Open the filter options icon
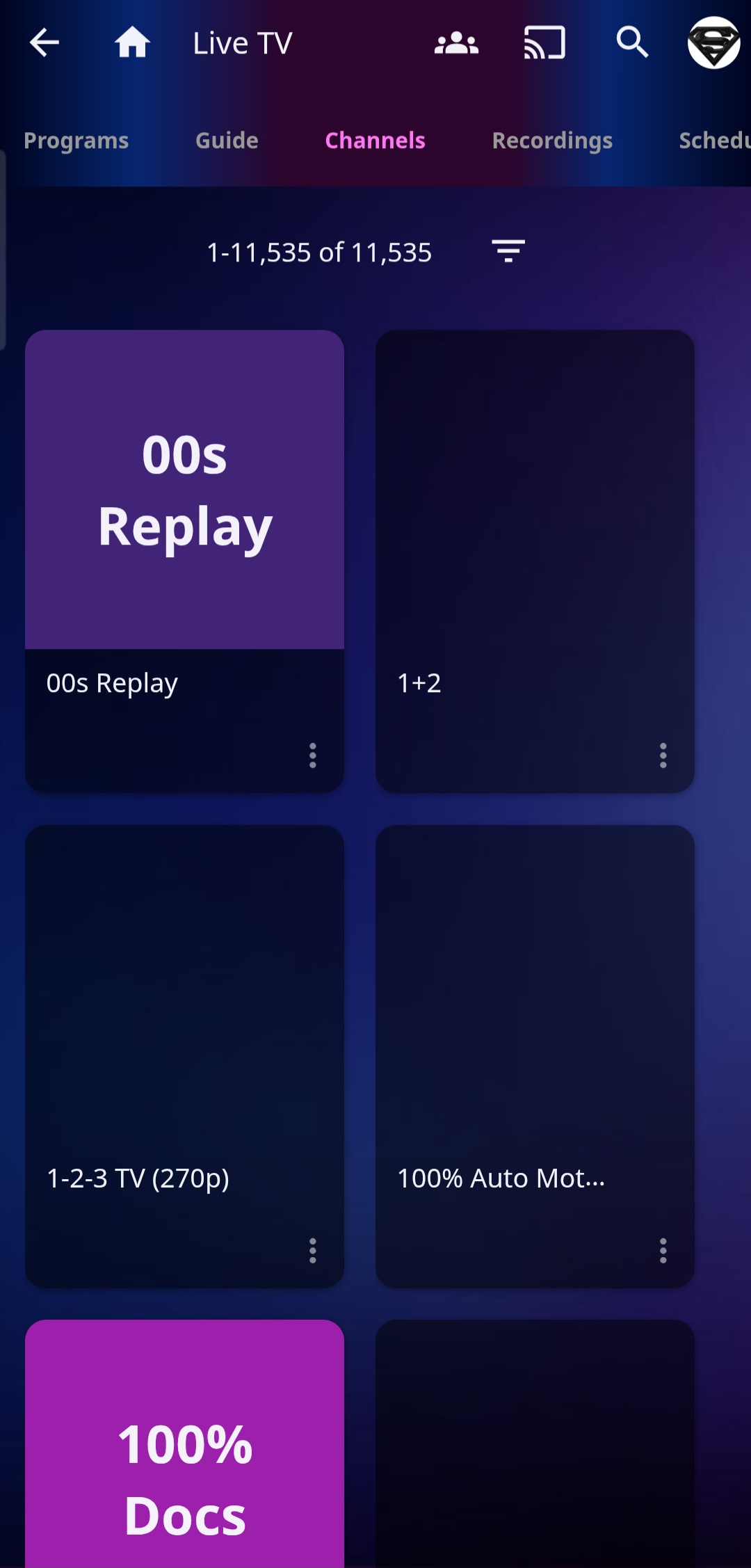Viewport: 751px width, 1568px height. [x=508, y=251]
